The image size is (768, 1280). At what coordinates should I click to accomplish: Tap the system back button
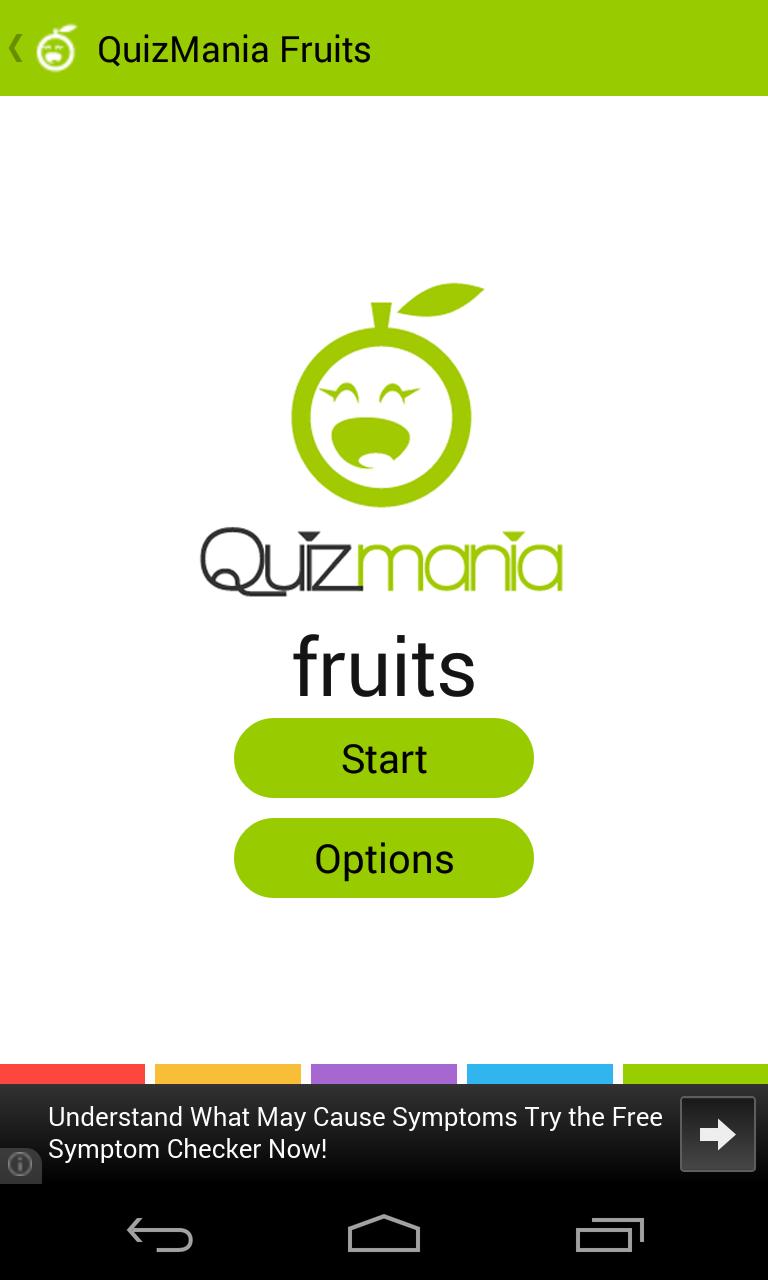pyautogui.click(x=160, y=1235)
